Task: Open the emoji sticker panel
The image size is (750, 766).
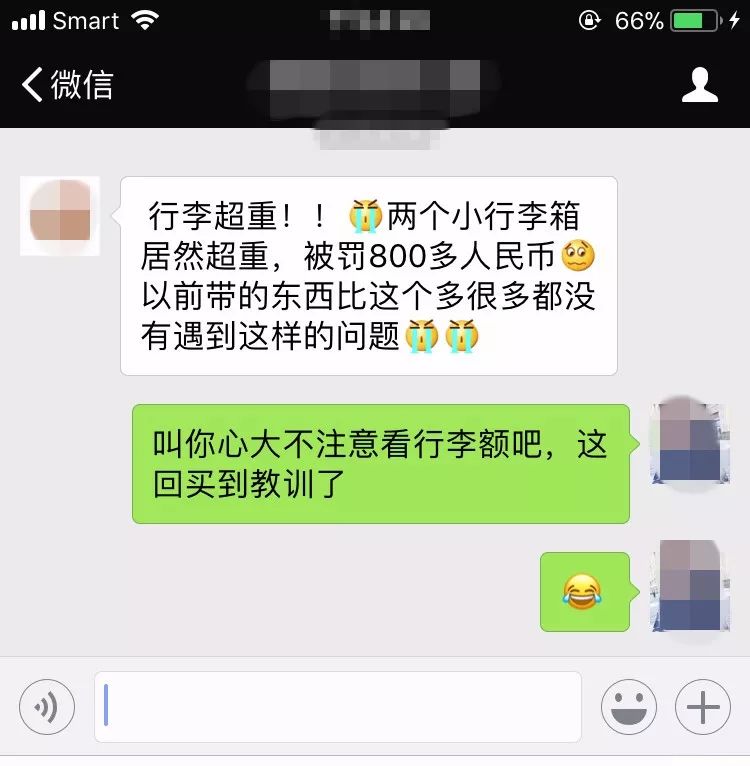Action: point(628,708)
